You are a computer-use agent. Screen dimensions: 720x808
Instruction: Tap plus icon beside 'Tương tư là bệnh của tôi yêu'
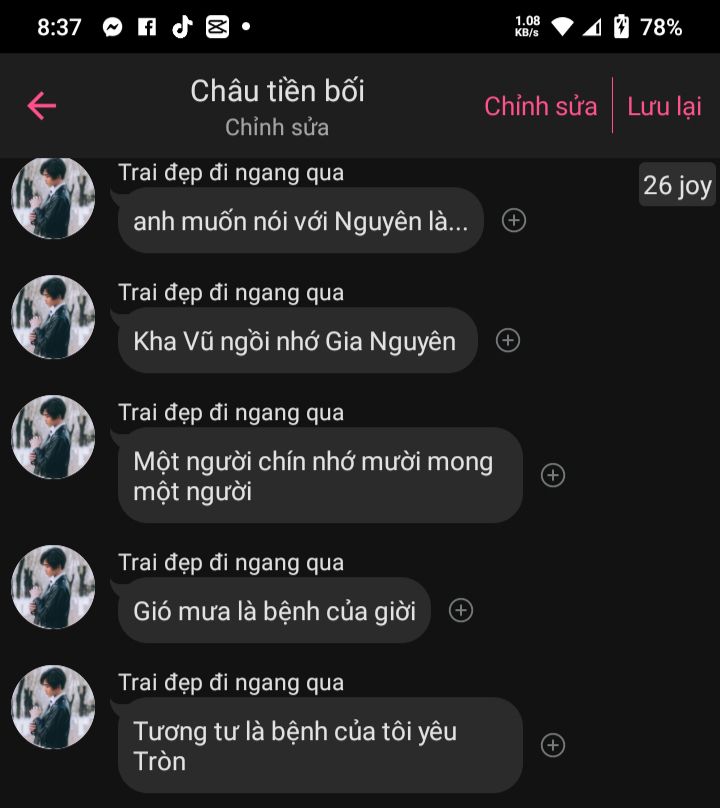[x=553, y=745]
